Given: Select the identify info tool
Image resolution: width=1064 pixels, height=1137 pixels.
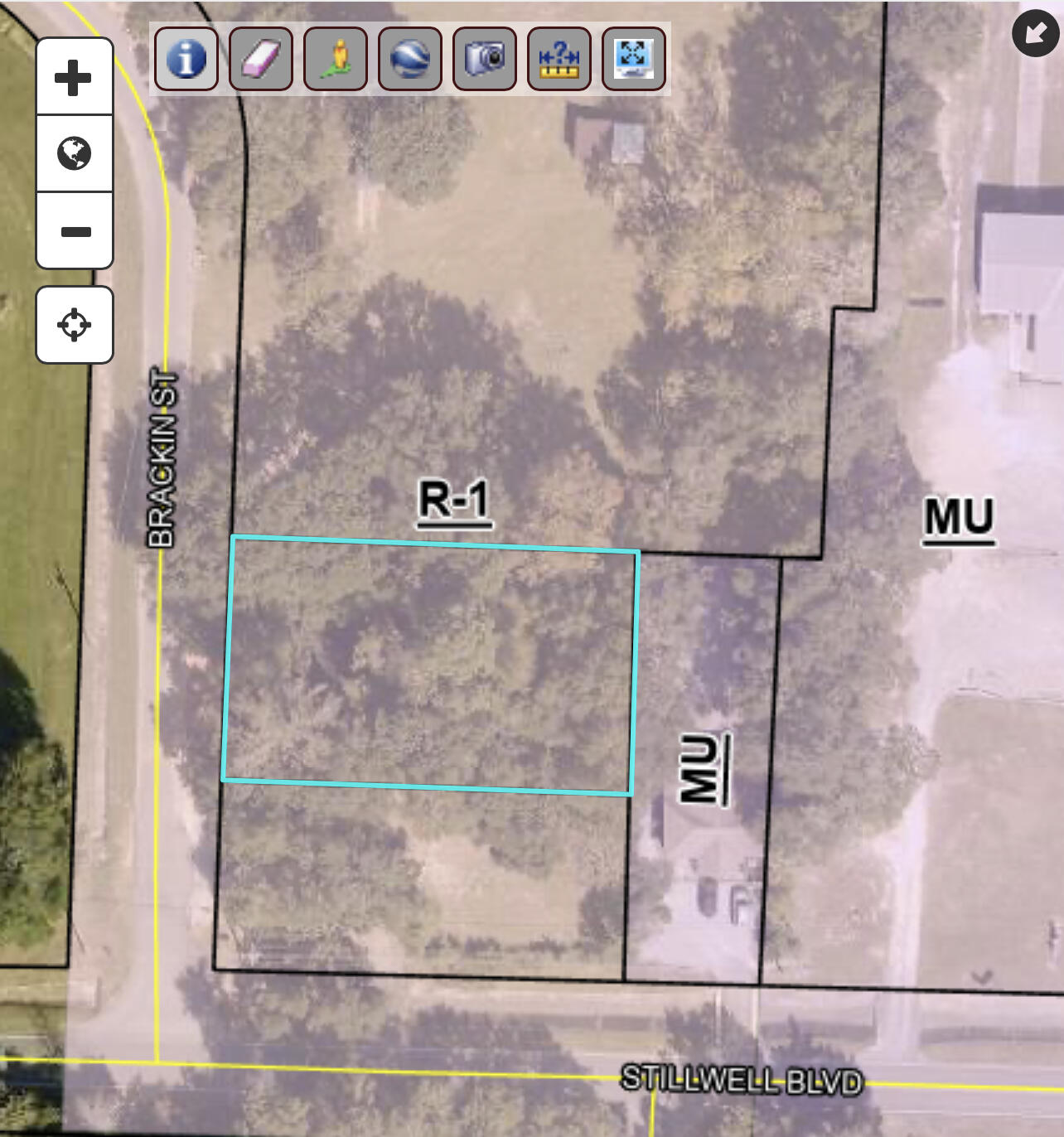Looking at the screenshot, I should (186, 59).
